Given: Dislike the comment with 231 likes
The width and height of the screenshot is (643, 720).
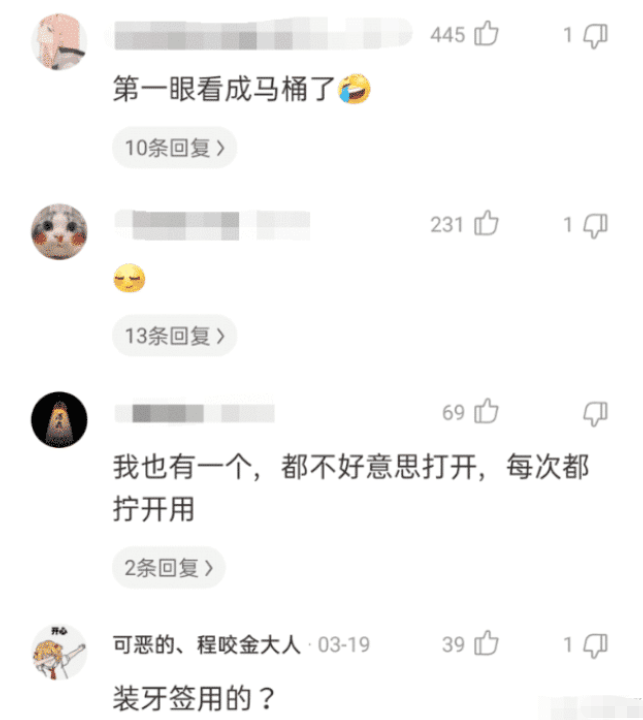Looking at the screenshot, I should [x=595, y=225].
